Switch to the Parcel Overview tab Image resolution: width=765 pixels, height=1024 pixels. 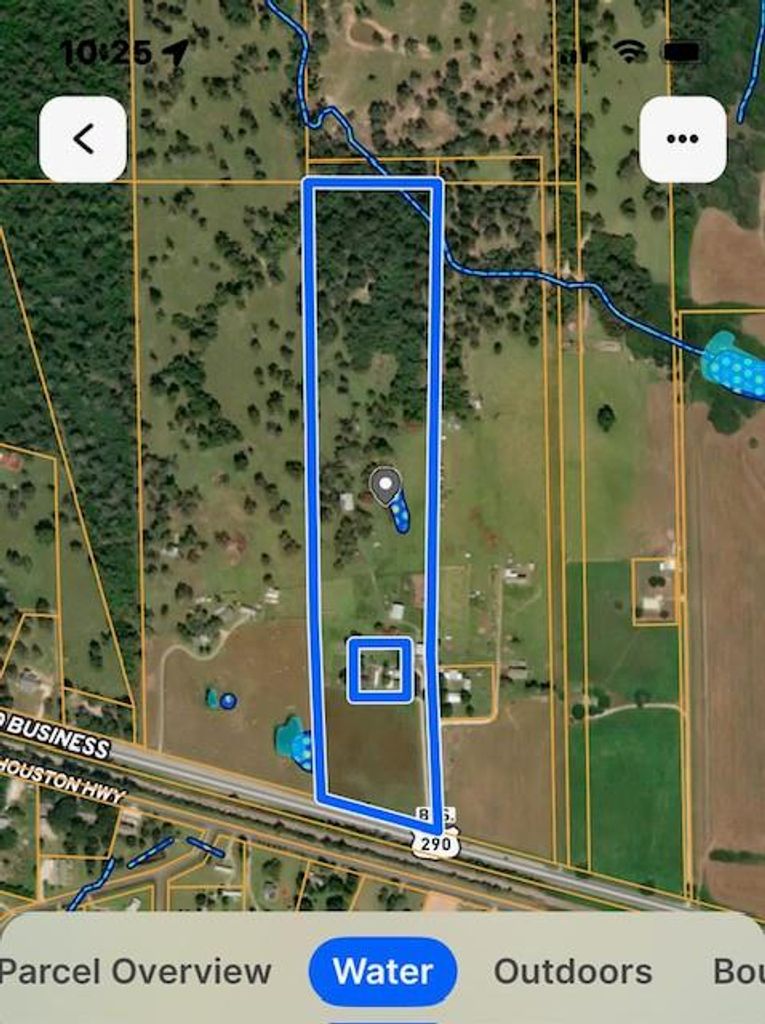135,971
